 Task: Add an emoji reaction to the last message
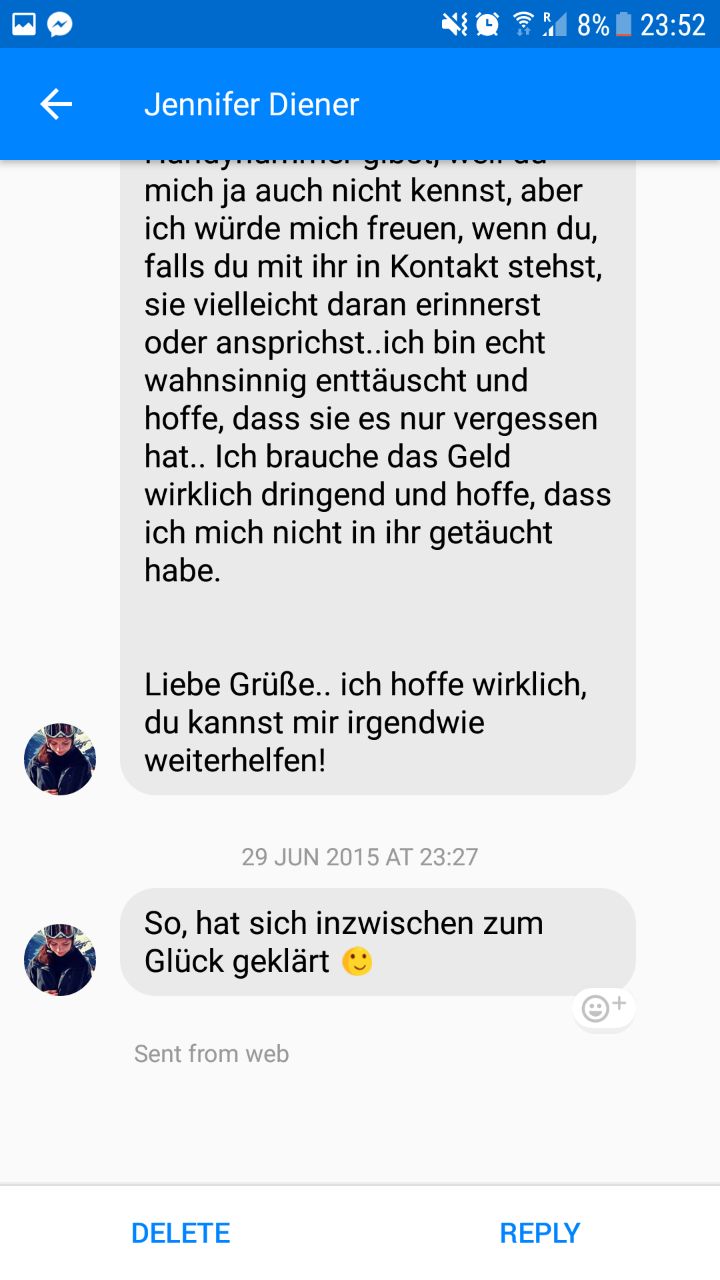tap(603, 1009)
